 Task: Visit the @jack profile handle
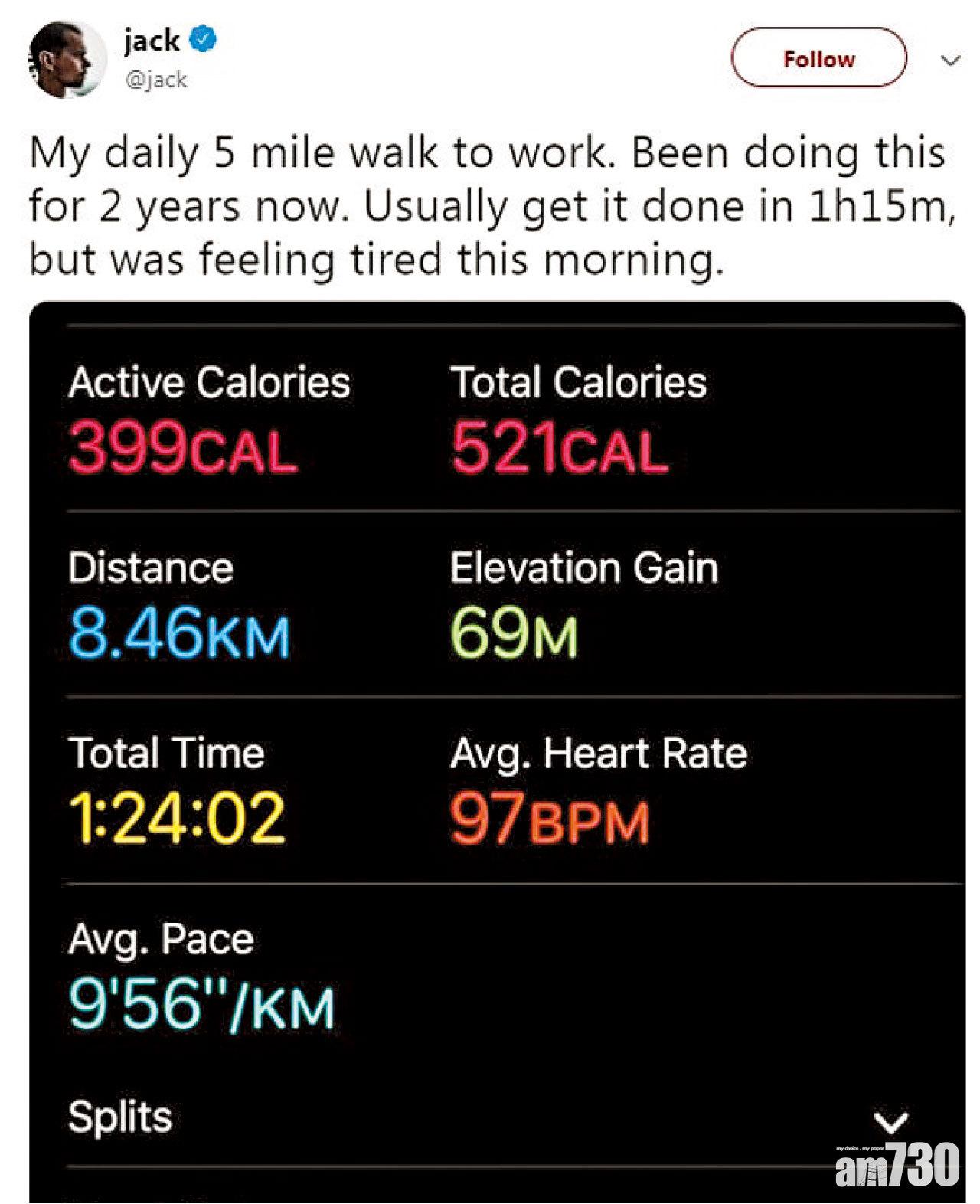[x=155, y=80]
